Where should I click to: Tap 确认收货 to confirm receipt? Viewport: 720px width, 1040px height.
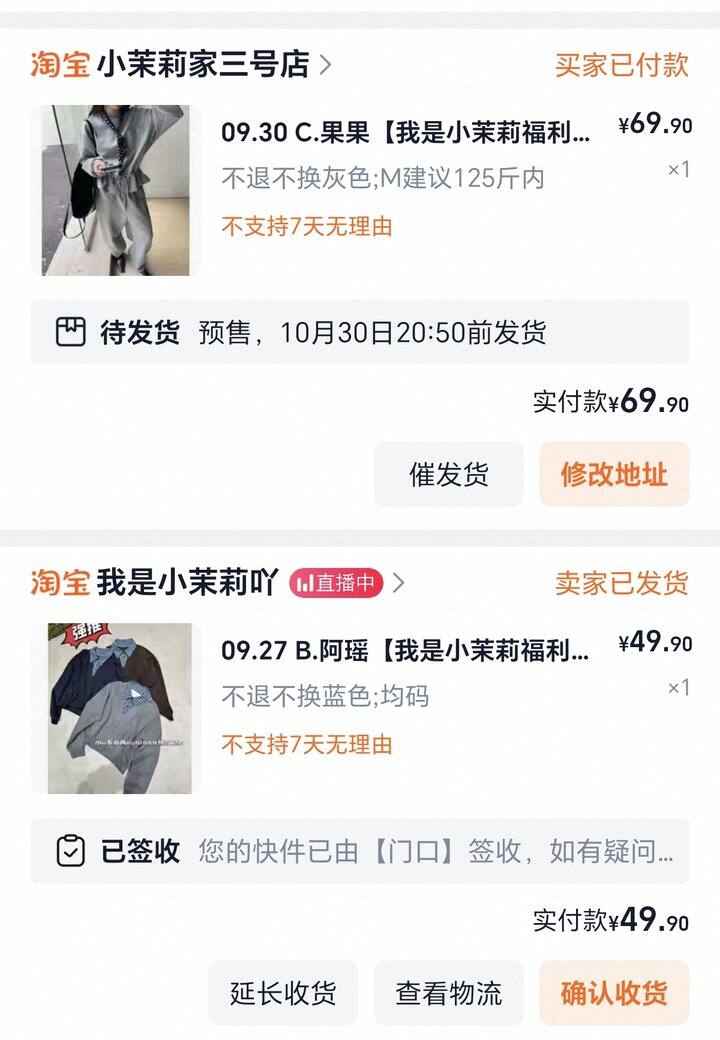point(614,993)
